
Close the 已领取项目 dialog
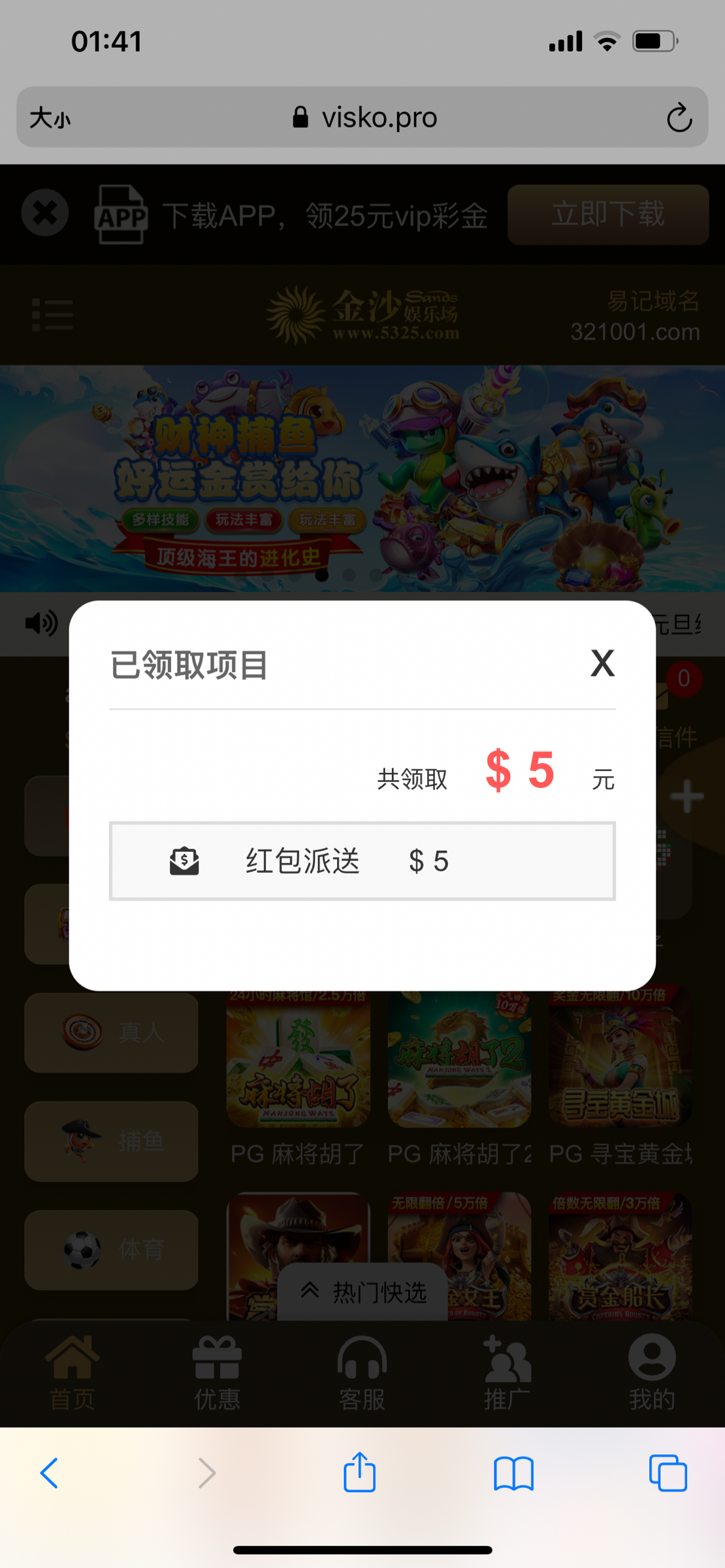pos(602,663)
